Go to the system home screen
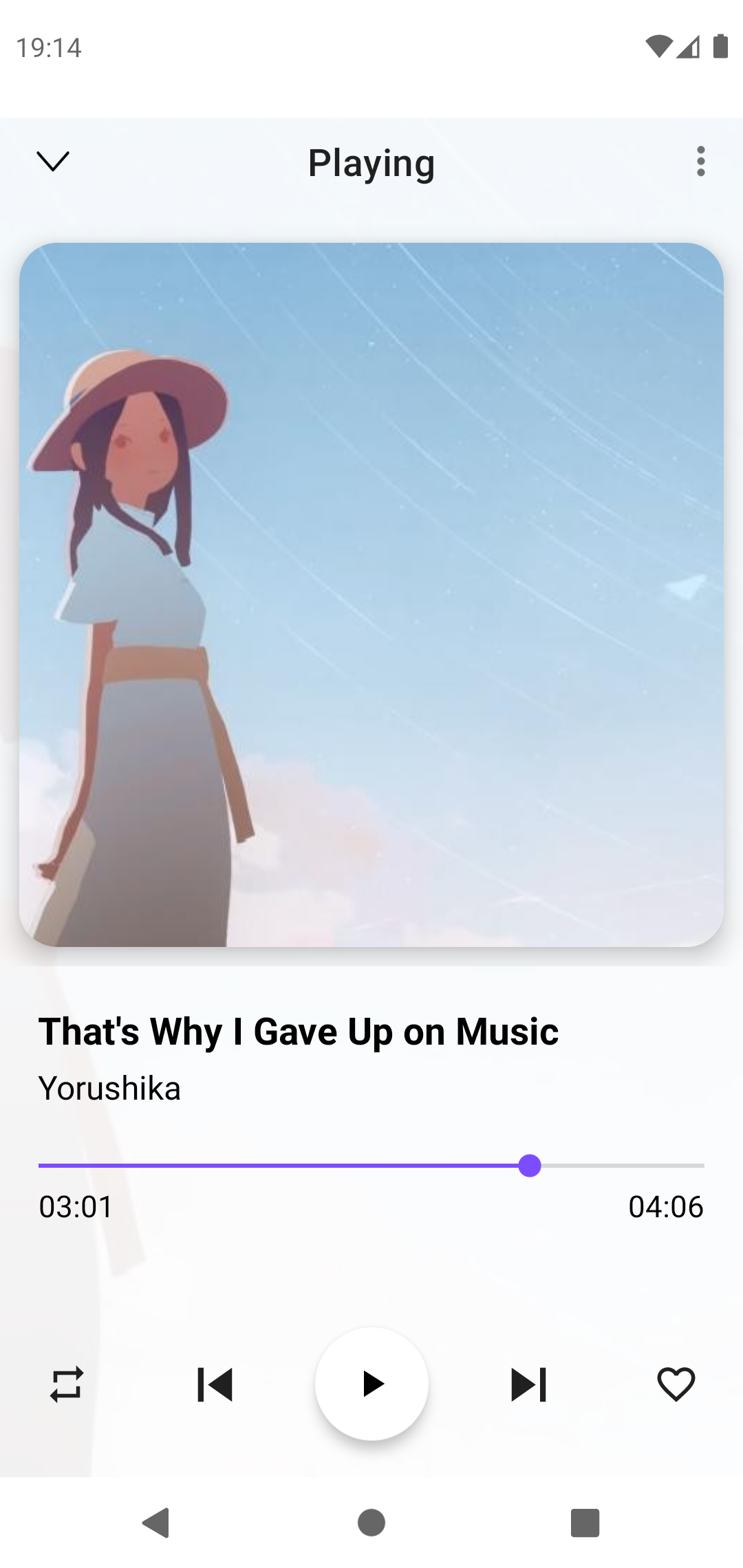Viewport: 743px width, 1568px height. click(371, 1523)
